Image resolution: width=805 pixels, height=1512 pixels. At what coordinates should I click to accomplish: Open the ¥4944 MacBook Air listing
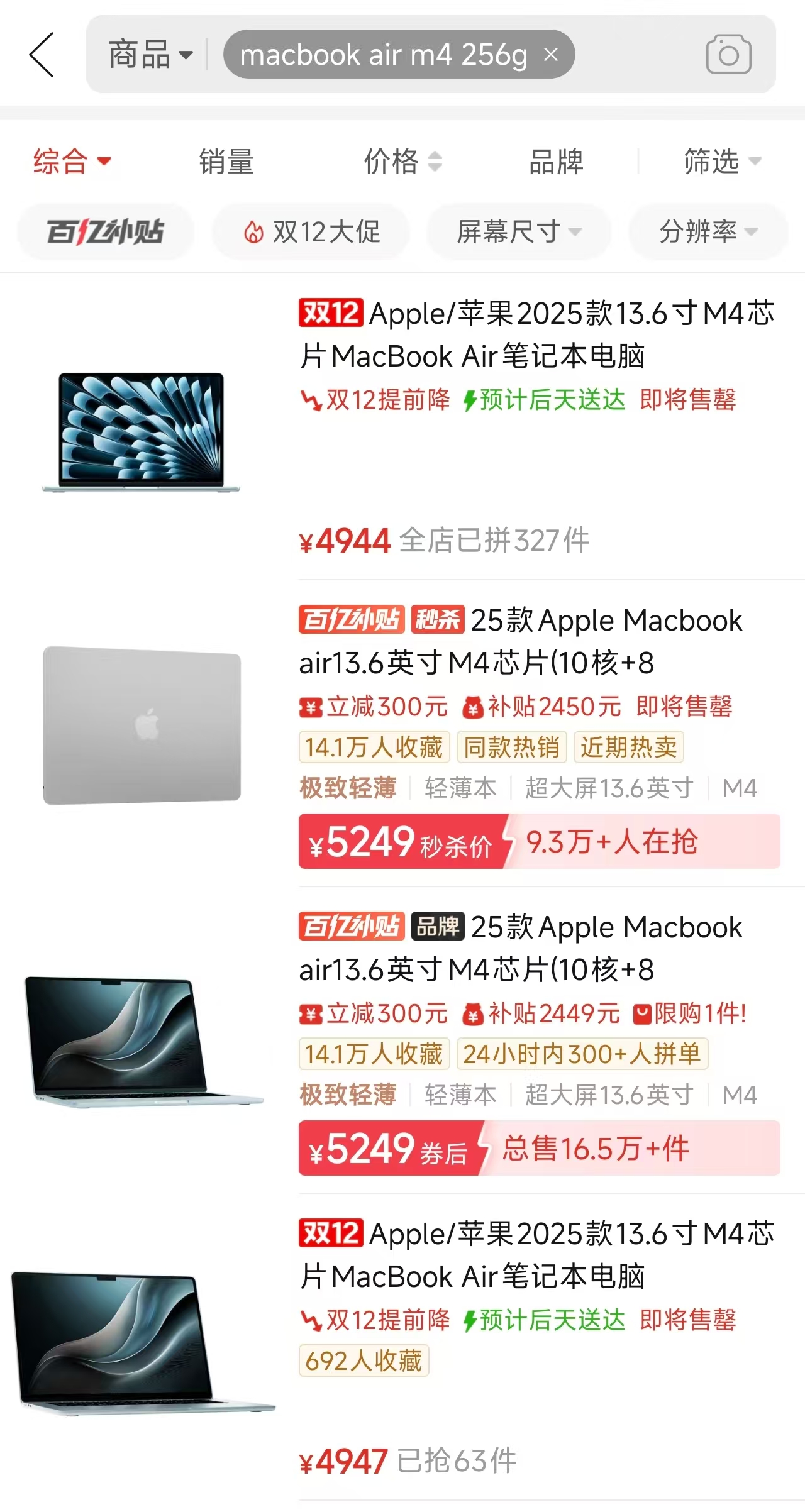click(535, 334)
